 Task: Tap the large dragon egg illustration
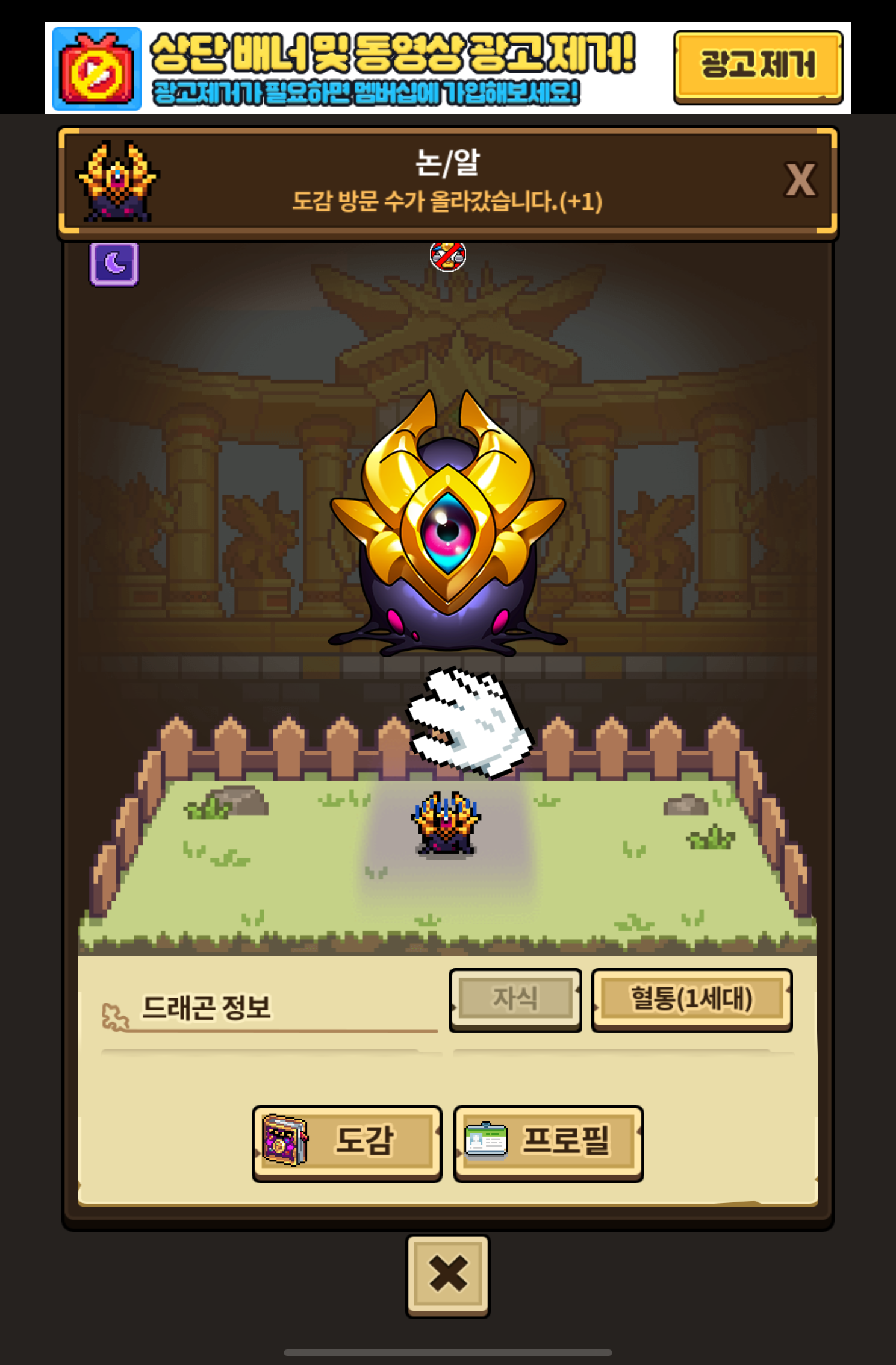[x=447, y=524]
